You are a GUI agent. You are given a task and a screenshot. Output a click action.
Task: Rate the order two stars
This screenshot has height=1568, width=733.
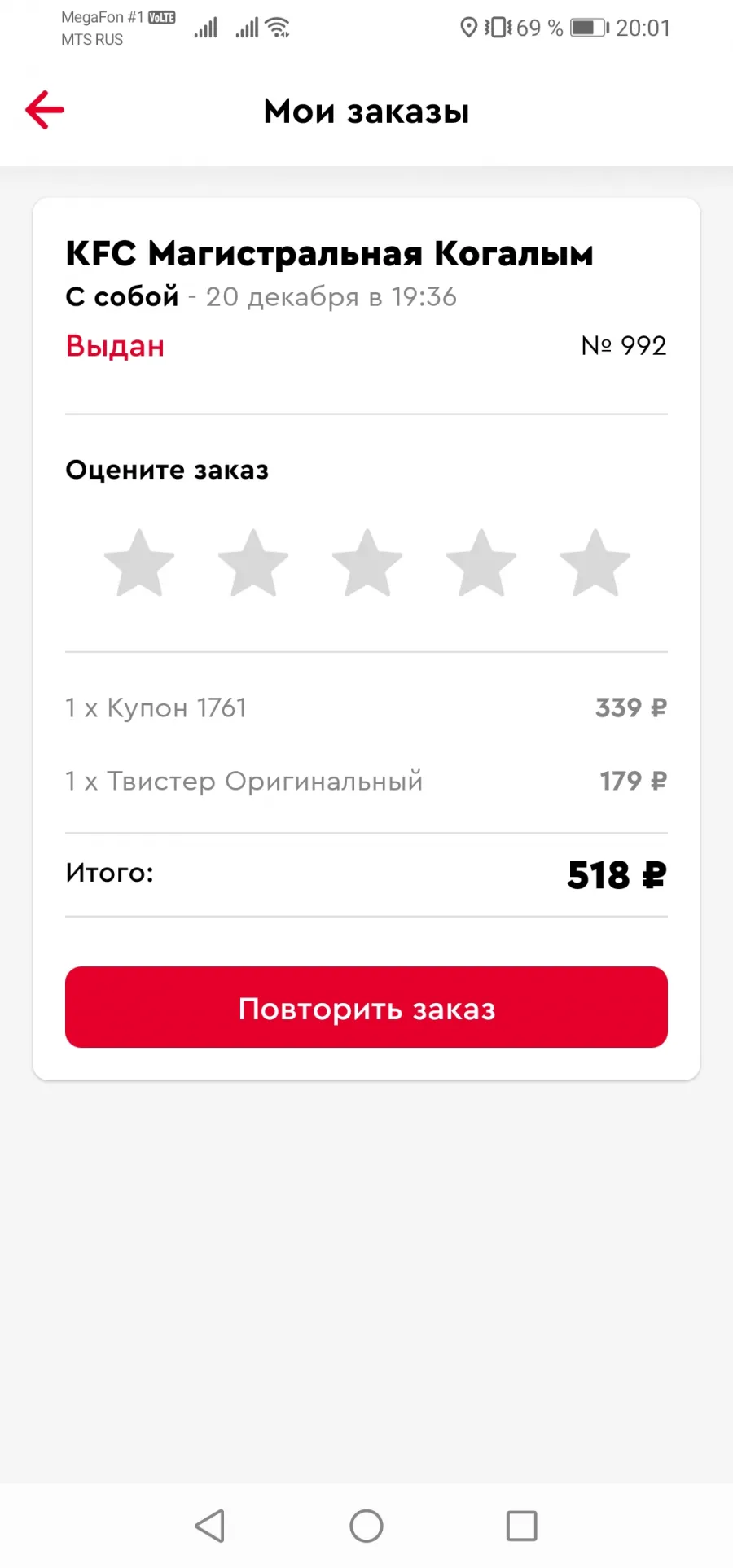[x=253, y=563]
